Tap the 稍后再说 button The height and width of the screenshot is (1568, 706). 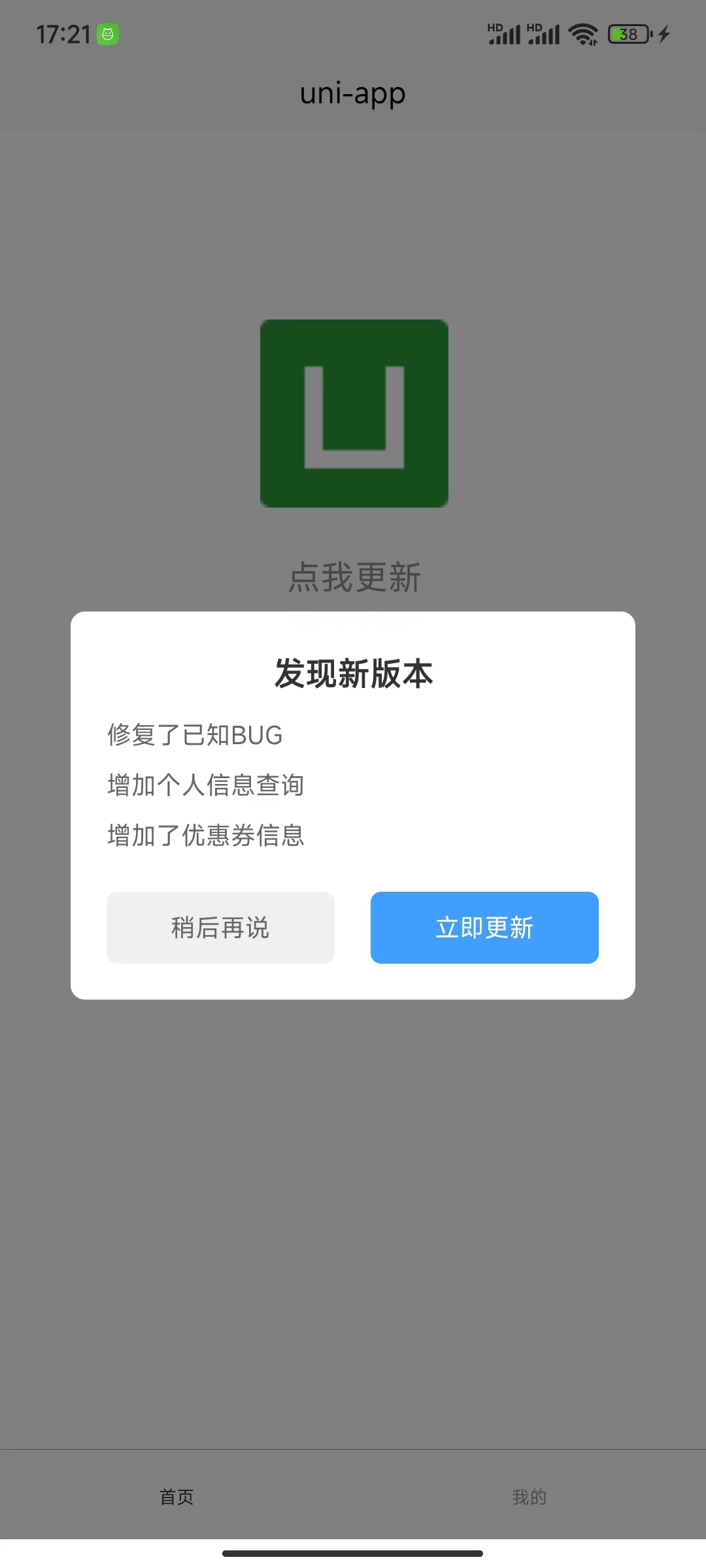pos(220,928)
